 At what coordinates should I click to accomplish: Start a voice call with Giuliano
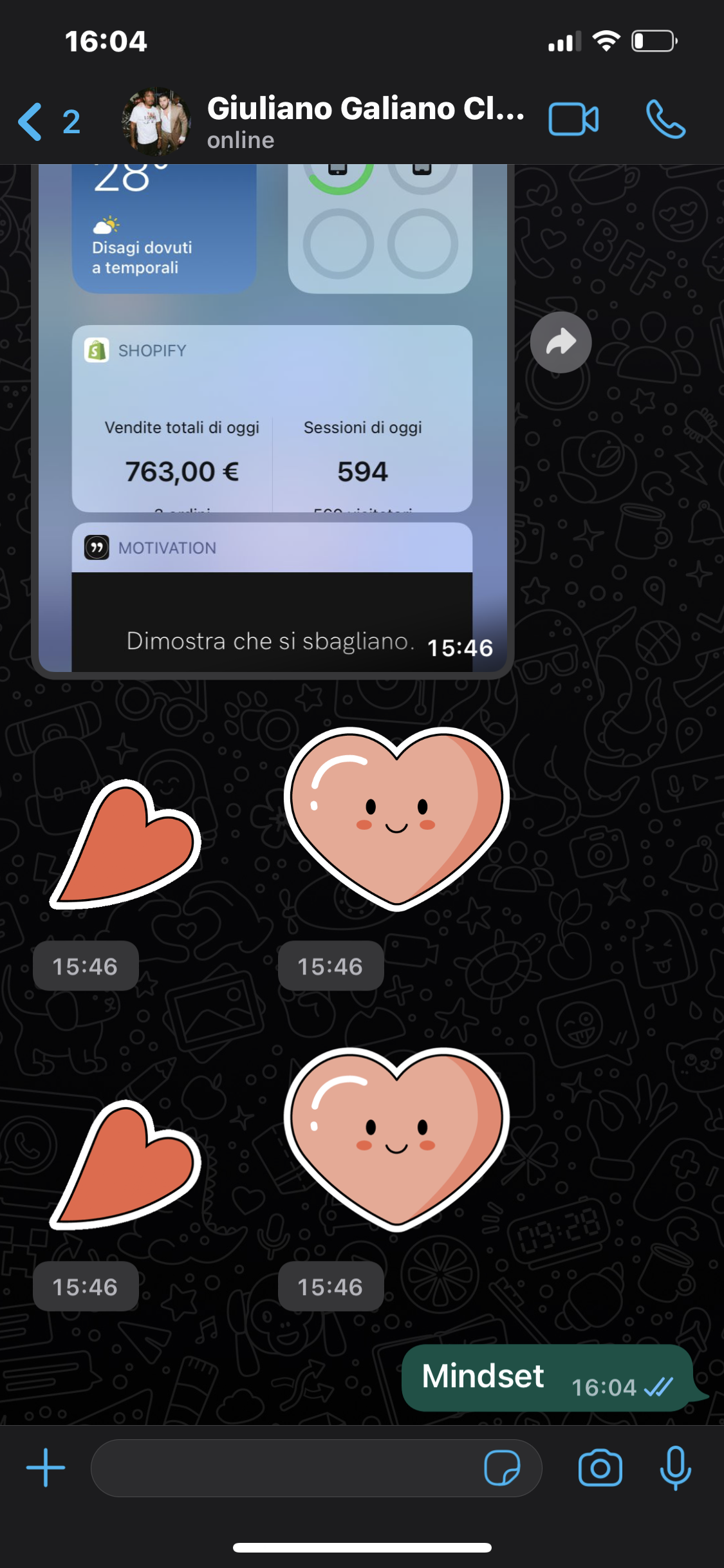[x=665, y=120]
